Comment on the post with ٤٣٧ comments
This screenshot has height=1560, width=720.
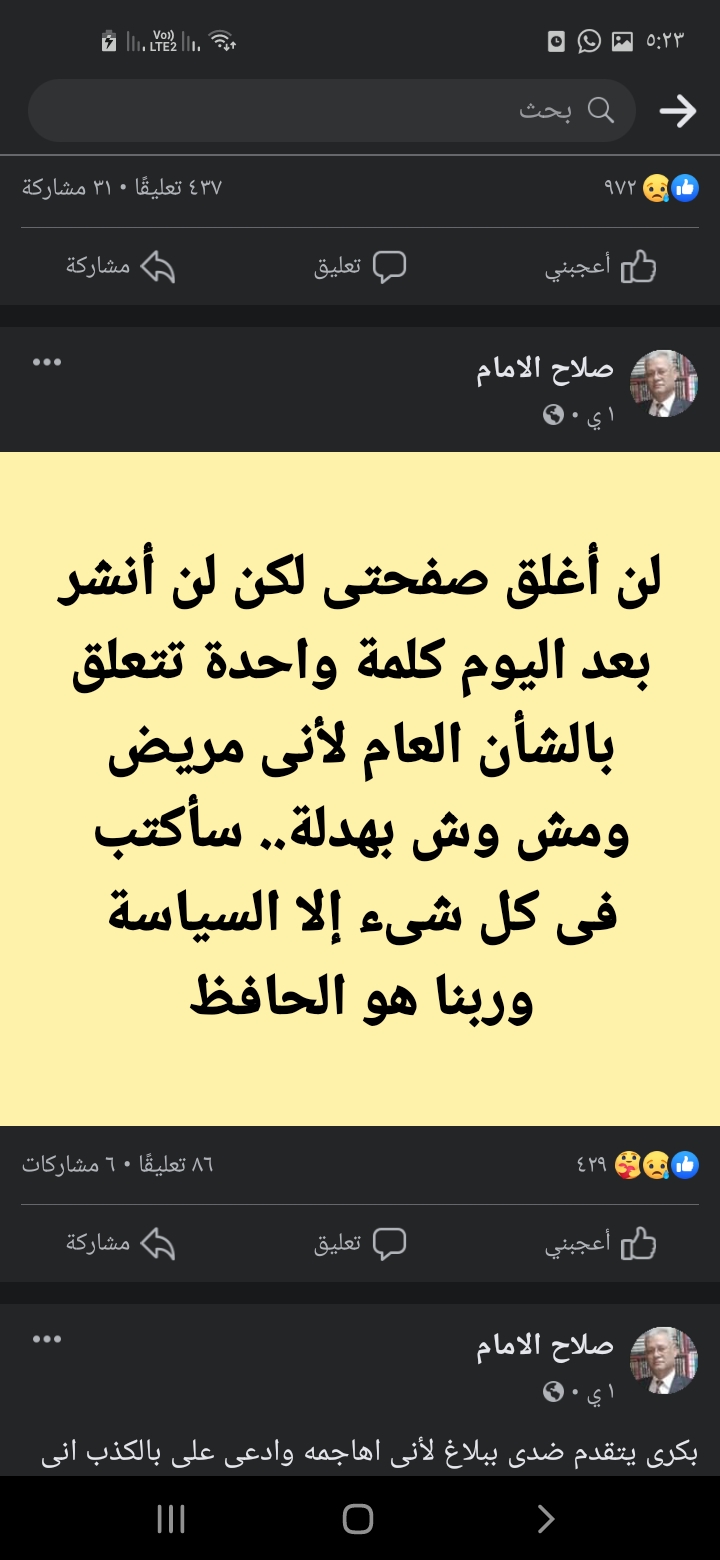360,267
